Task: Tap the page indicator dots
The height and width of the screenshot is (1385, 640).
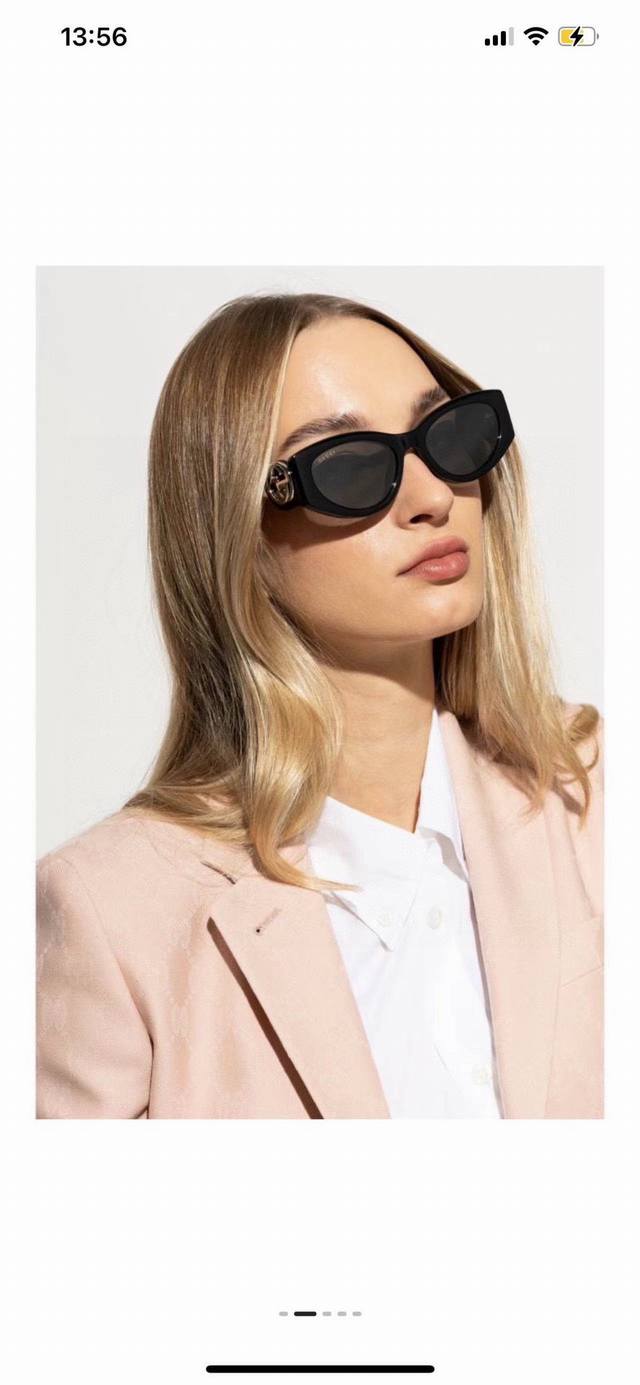Action: pos(320,1313)
